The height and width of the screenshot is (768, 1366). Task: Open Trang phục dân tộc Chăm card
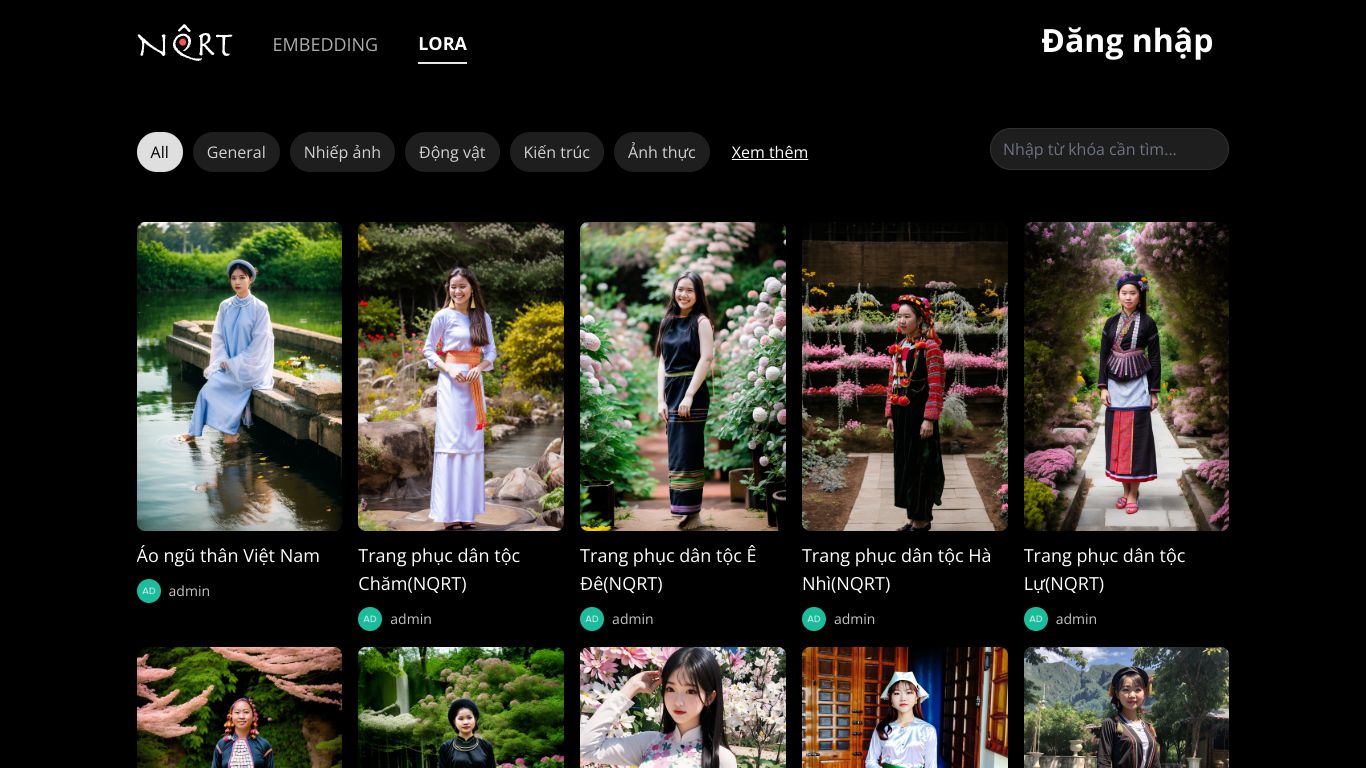(461, 376)
